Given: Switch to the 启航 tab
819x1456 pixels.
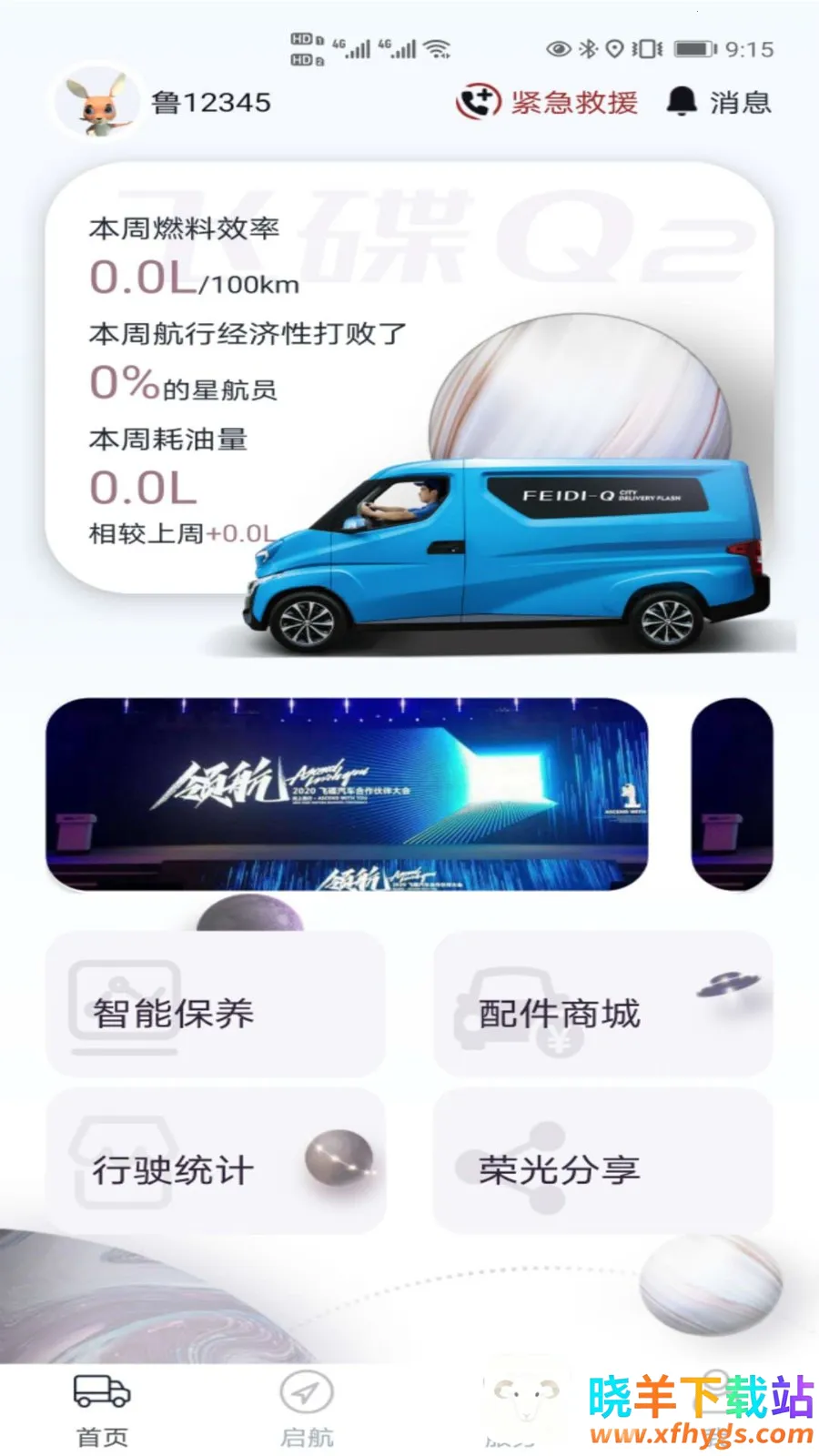Looking at the screenshot, I should (307, 1410).
